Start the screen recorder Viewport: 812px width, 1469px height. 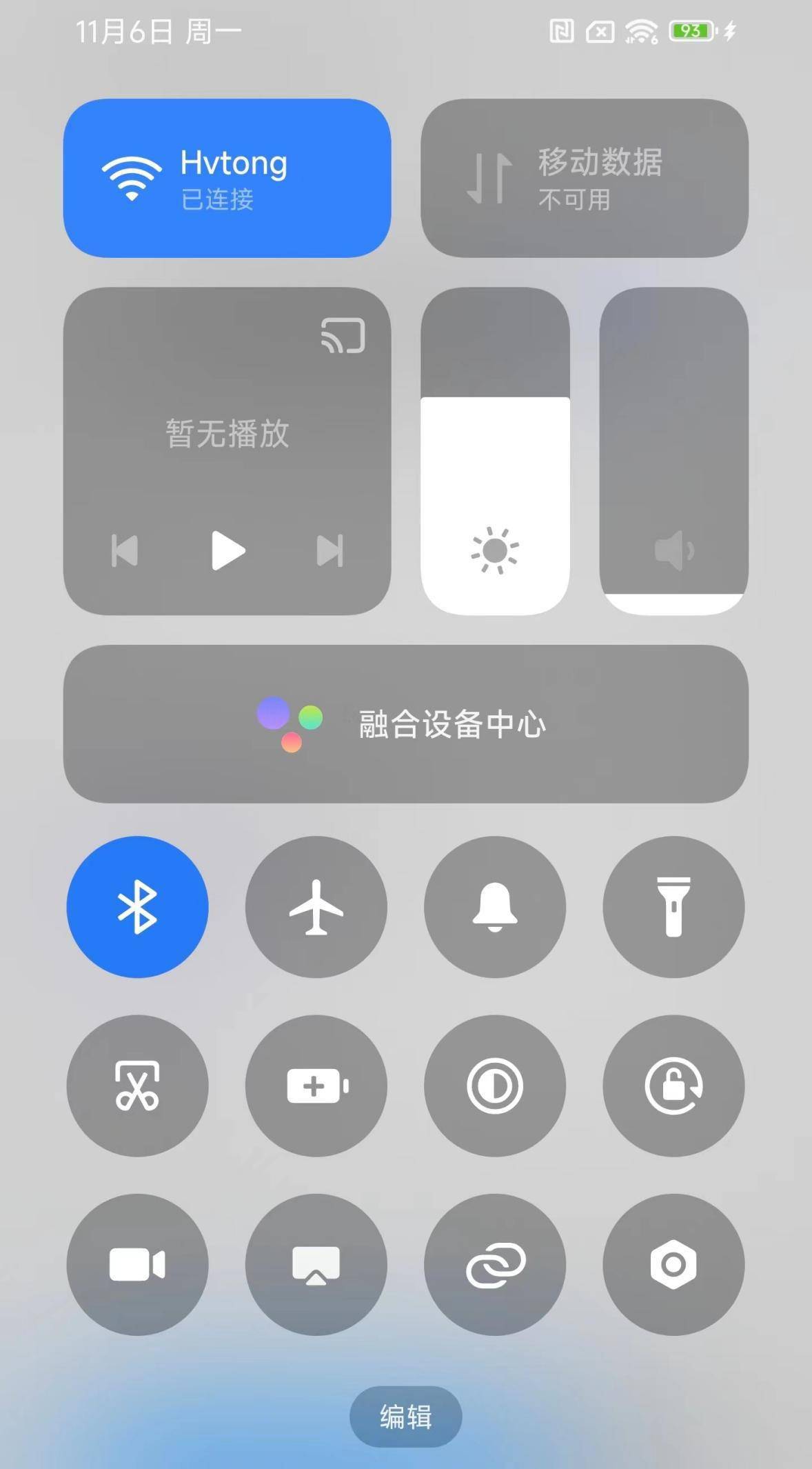tap(137, 1264)
